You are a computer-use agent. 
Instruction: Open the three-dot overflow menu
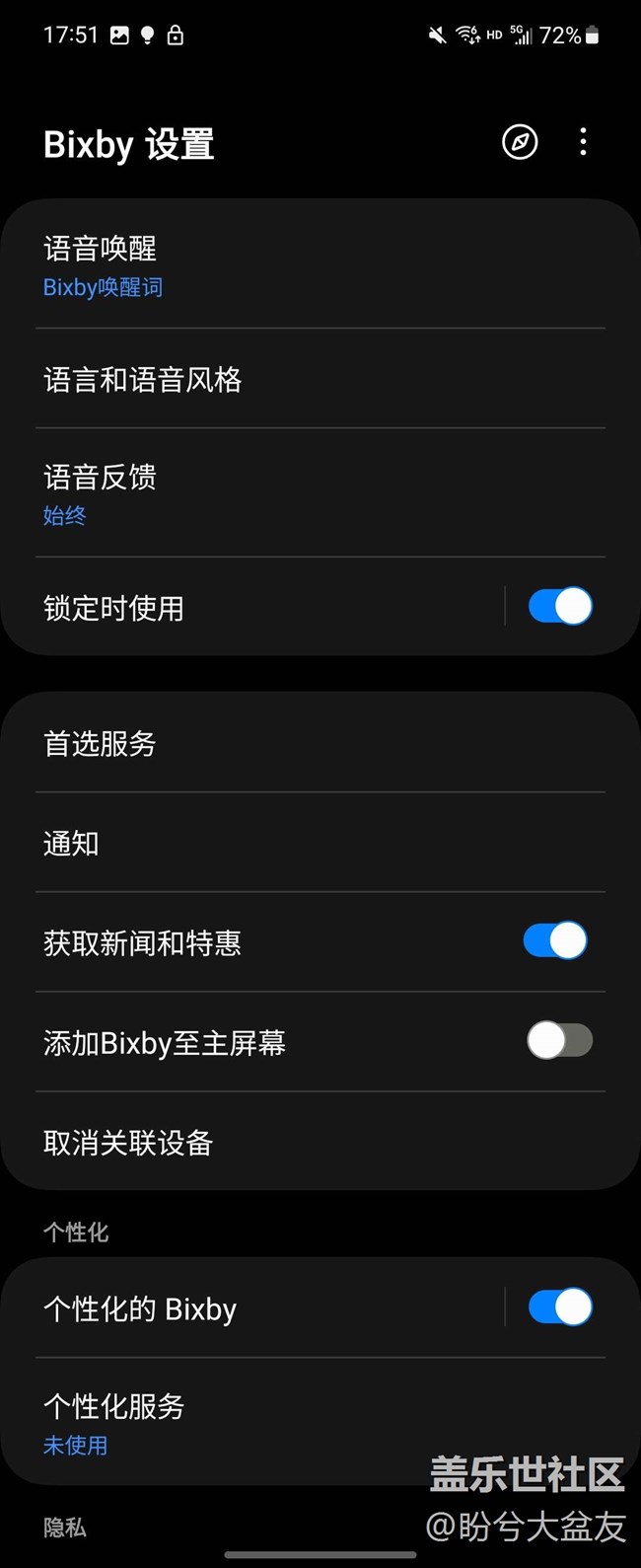[583, 142]
